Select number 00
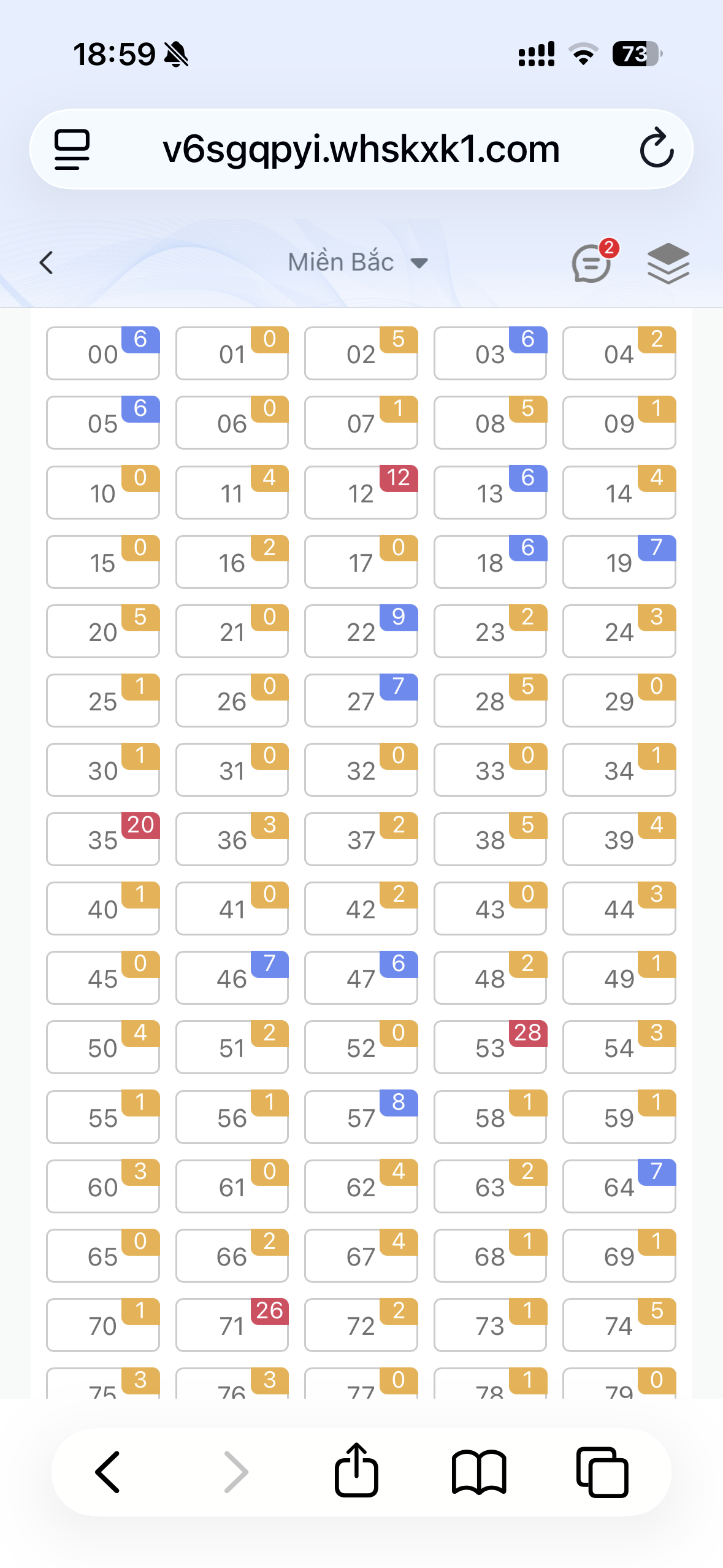This screenshot has width=723, height=1568. tap(103, 353)
